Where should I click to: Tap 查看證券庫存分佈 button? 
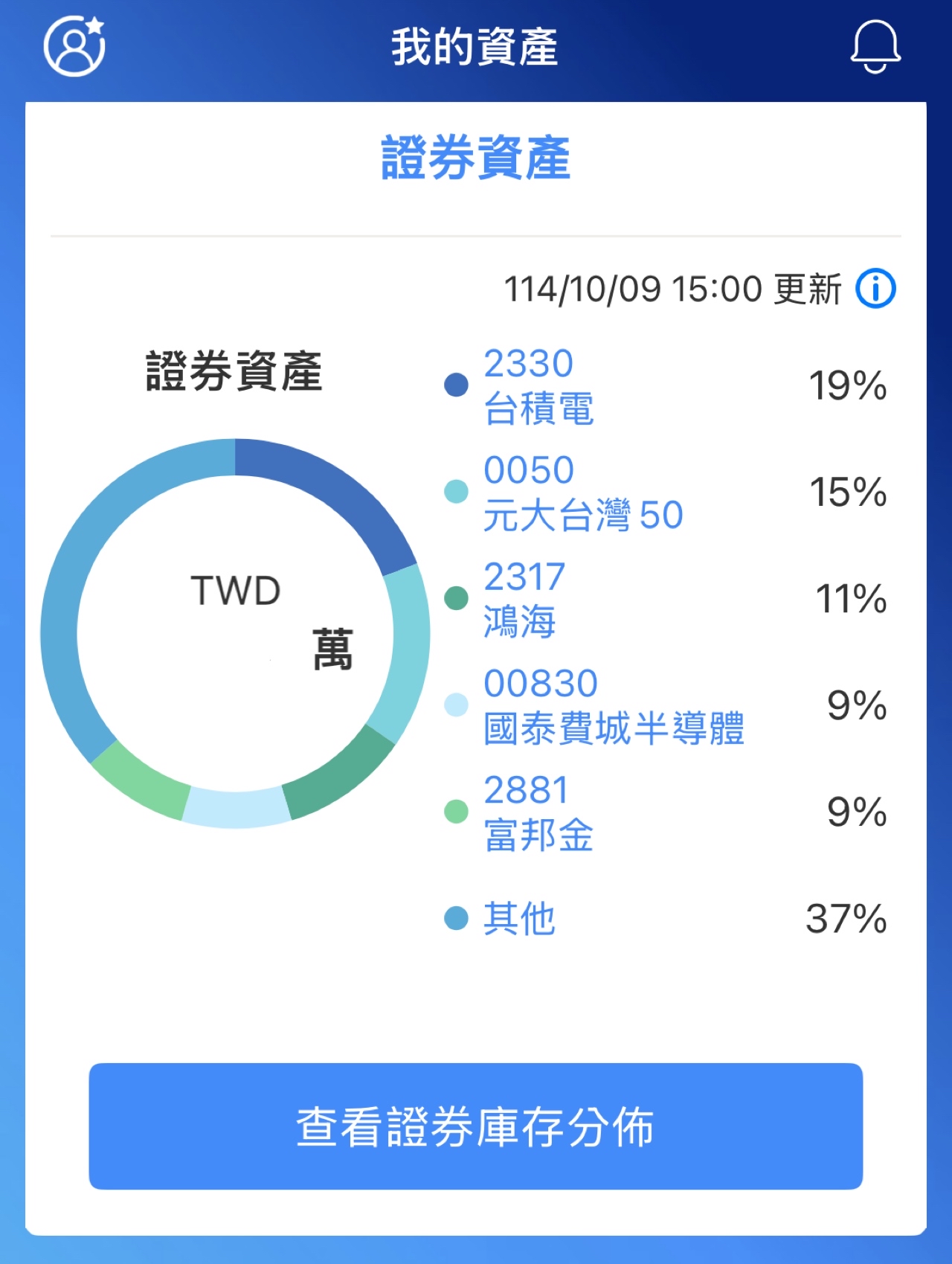point(476,1126)
